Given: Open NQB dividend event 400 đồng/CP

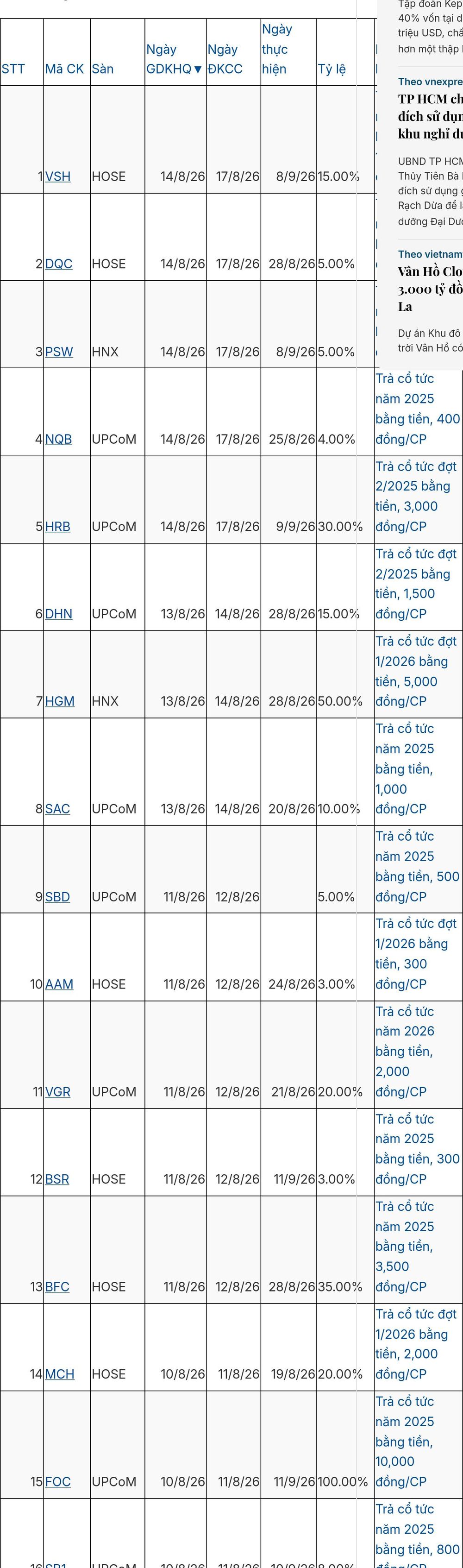Looking at the screenshot, I should pyautogui.click(x=417, y=409).
